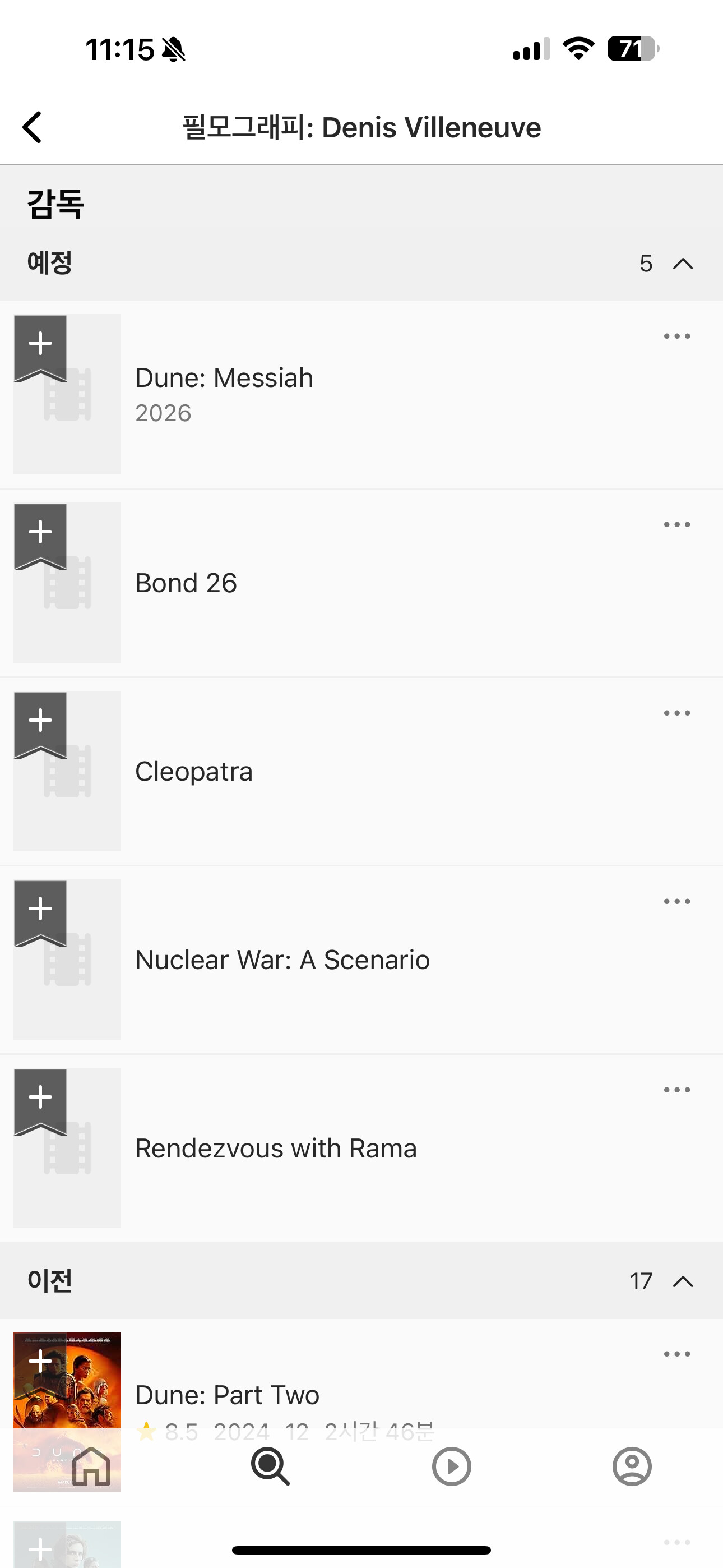The image size is (723, 1568).
Task: Add Rendezvous with Rama to watchlist
Action: (40, 1097)
